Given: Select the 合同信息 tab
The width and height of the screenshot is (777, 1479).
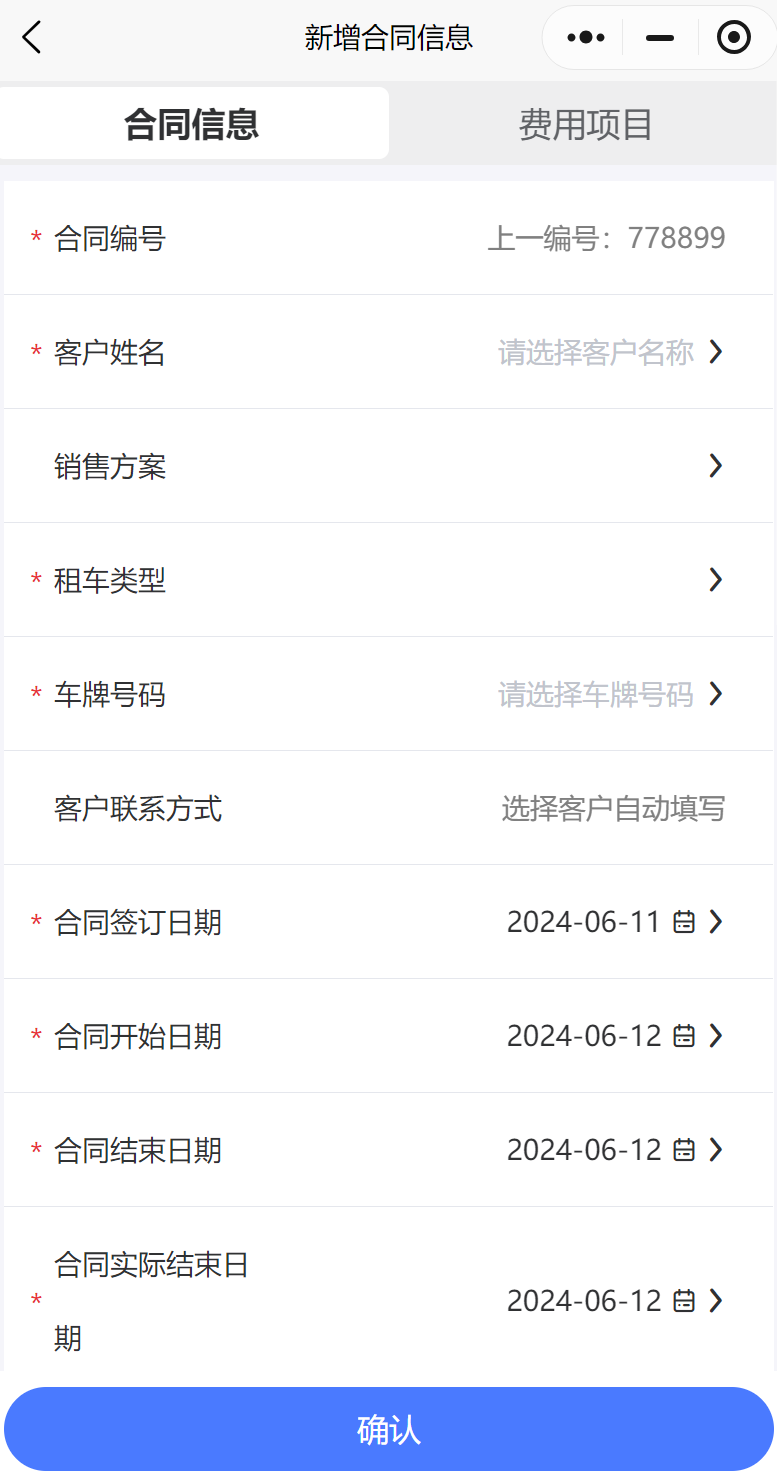Looking at the screenshot, I should point(192,124).
